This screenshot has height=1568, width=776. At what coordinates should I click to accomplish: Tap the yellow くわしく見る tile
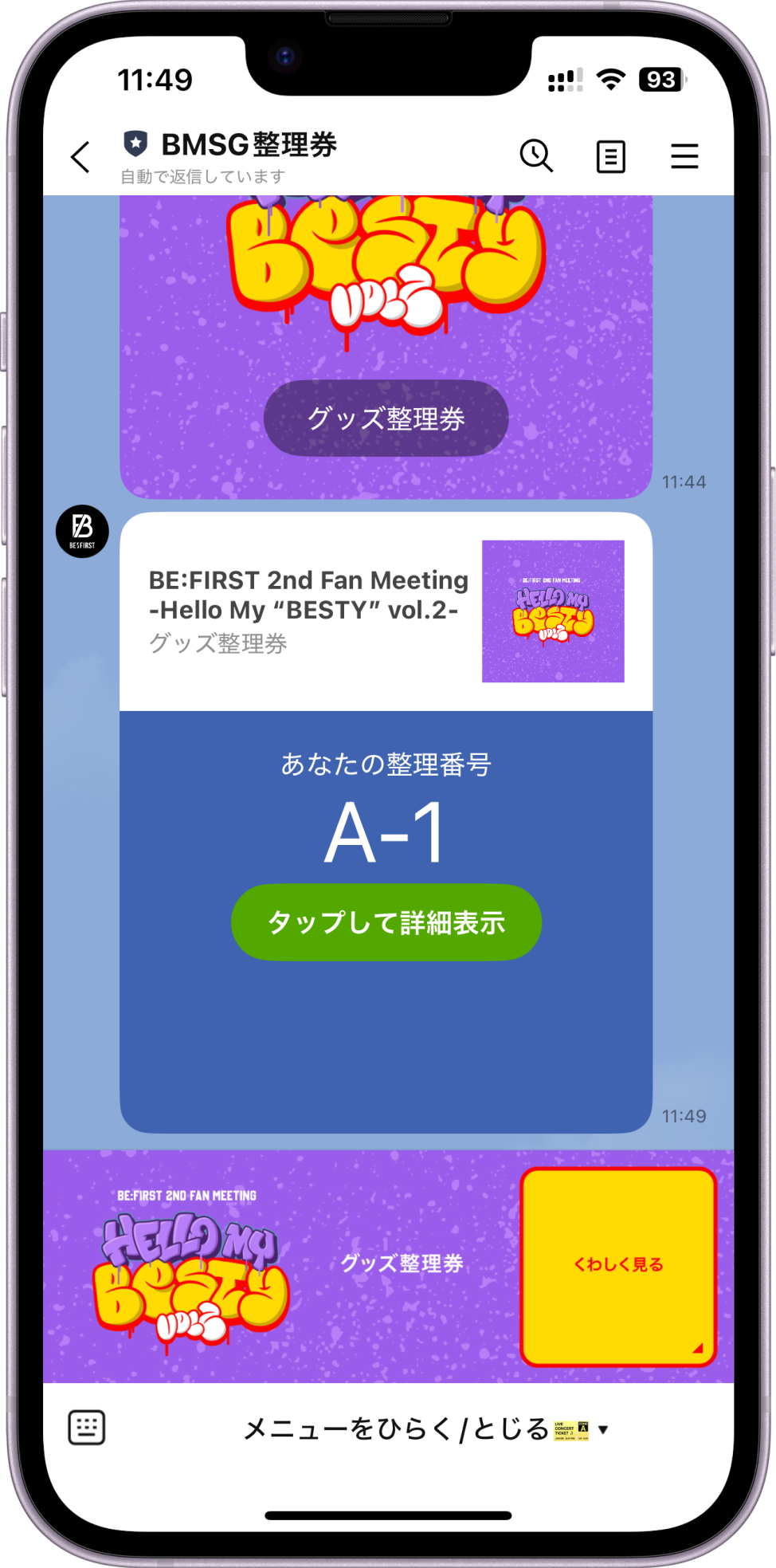618,1266
